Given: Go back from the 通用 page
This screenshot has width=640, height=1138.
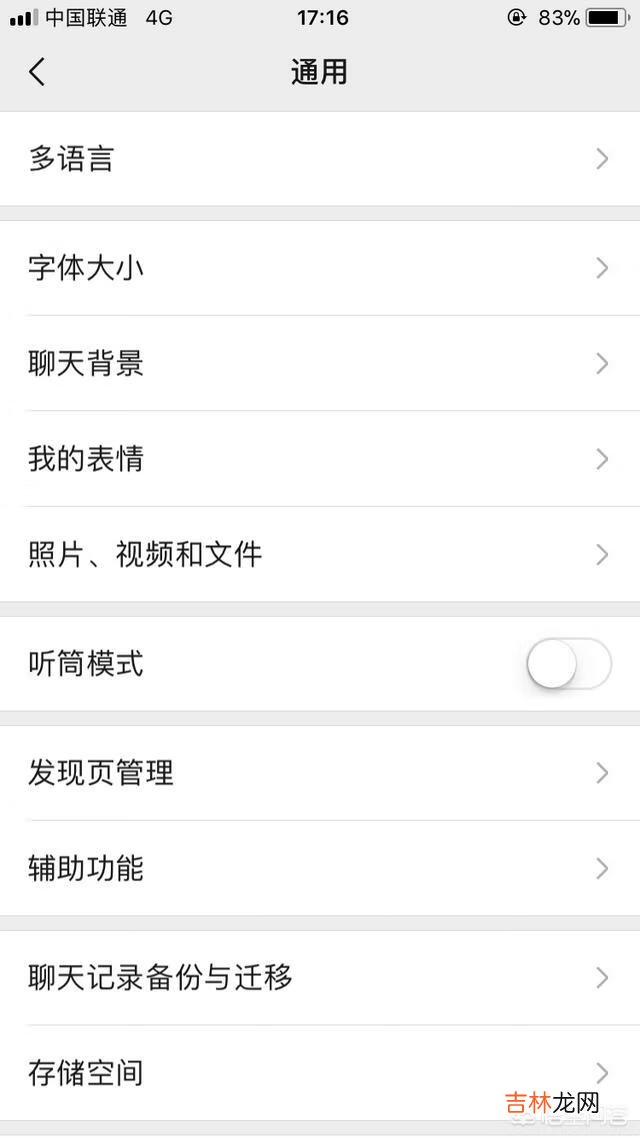Looking at the screenshot, I should [x=38, y=72].
